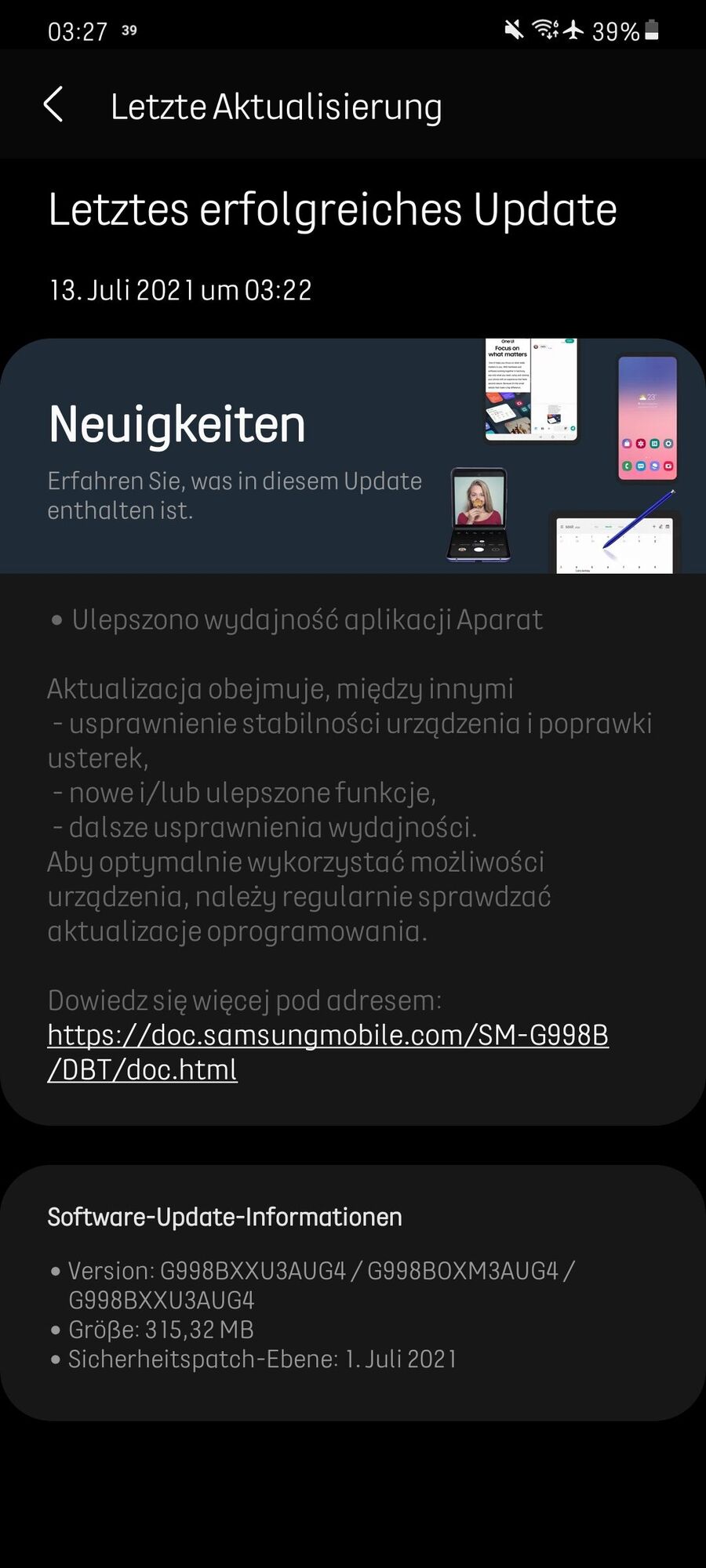Expand the Software-Update-Informationen section
This screenshot has width=706, height=1568.
(224, 1218)
